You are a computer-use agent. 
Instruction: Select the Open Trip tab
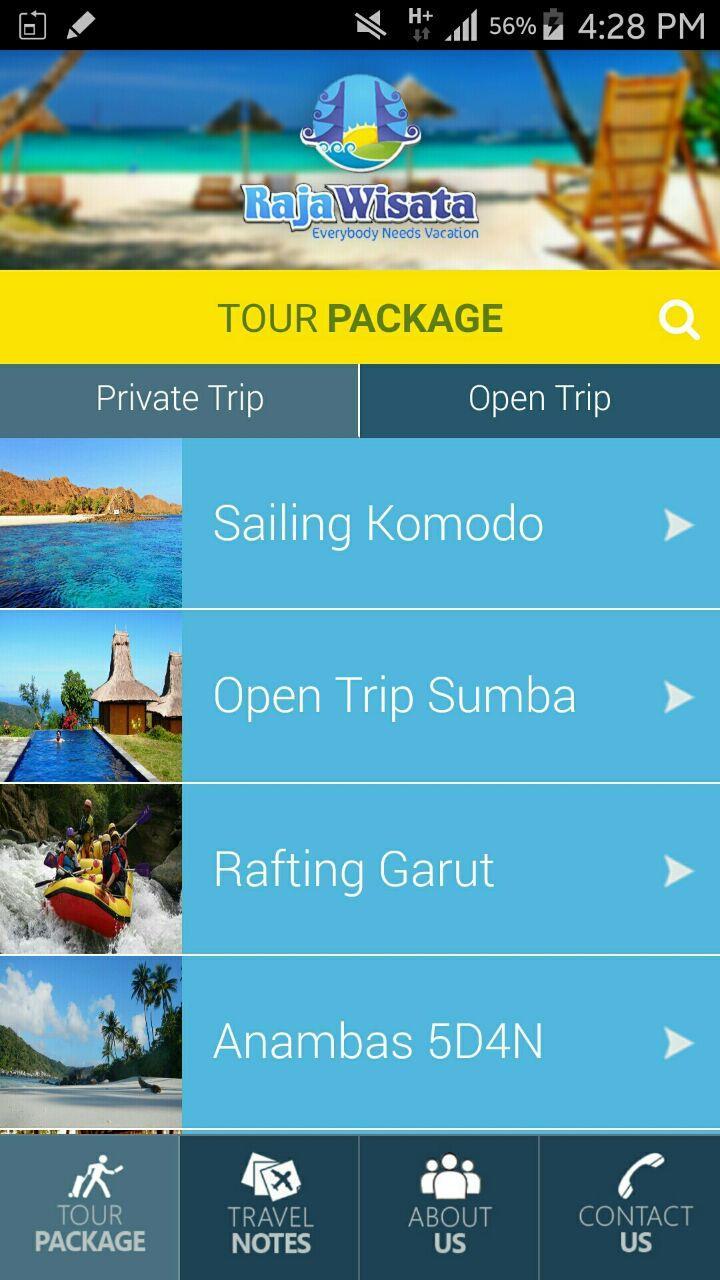pyautogui.click(x=539, y=398)
